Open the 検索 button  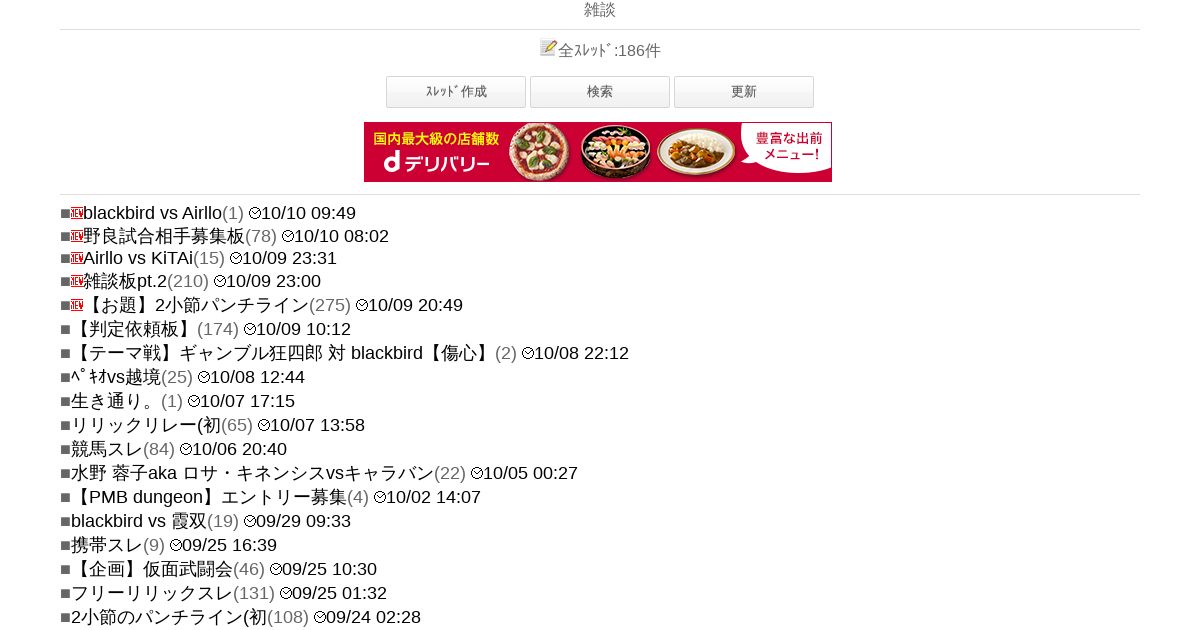(x=600, y=92)
